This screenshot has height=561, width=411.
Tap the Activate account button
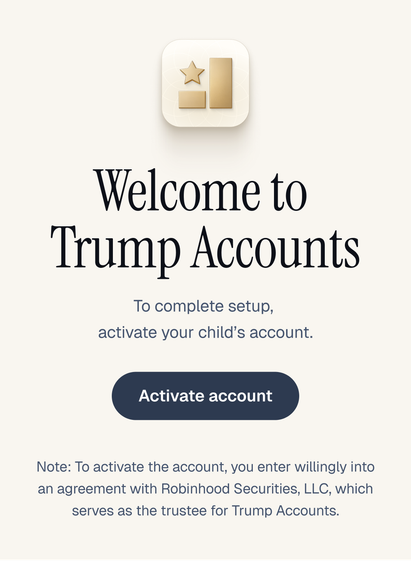point(205,396)
